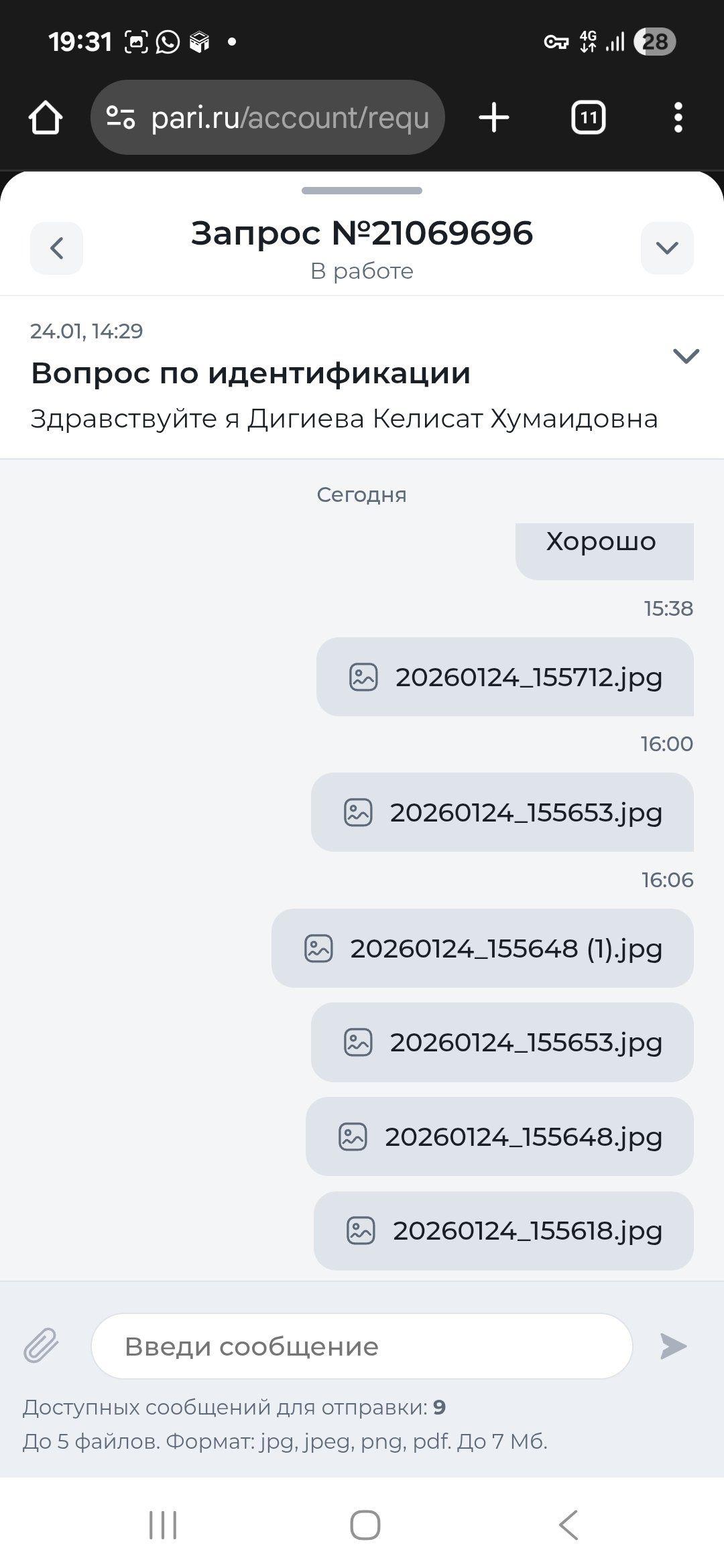This screenshot has height=1568, width=724.
Task: Send the typed message
Action: click(673, 1346)
